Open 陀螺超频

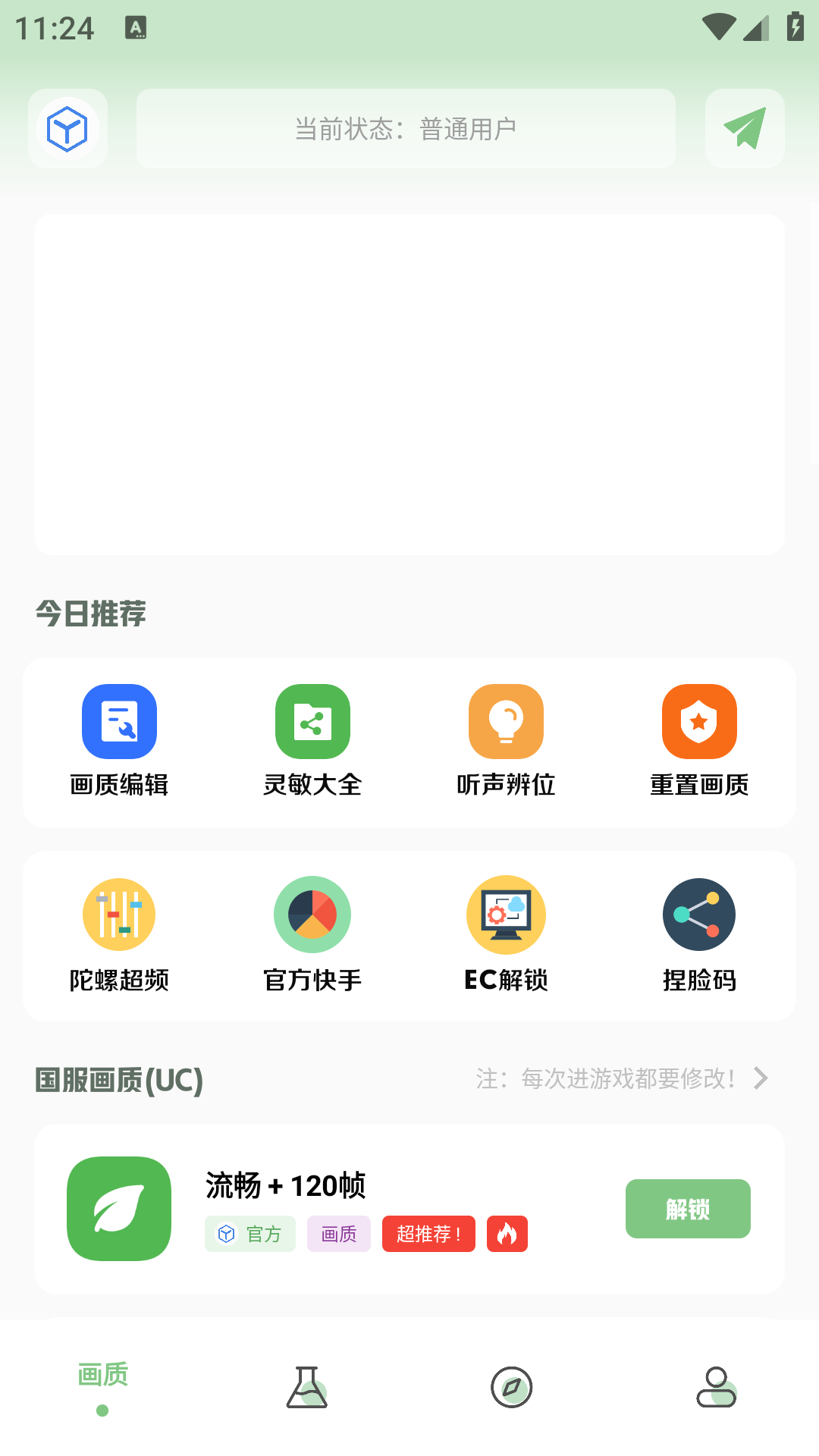click(119, 935)
